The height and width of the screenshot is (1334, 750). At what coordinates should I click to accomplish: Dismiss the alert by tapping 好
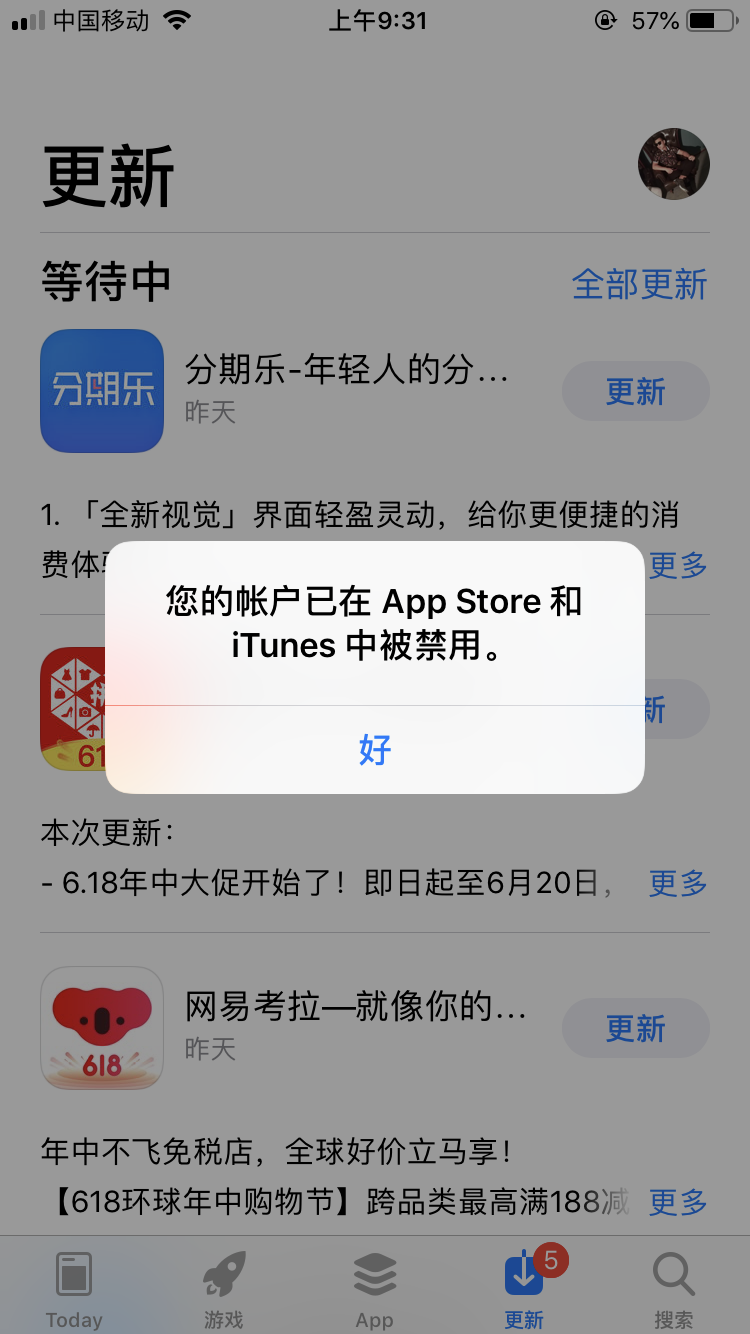click(375, 749)
